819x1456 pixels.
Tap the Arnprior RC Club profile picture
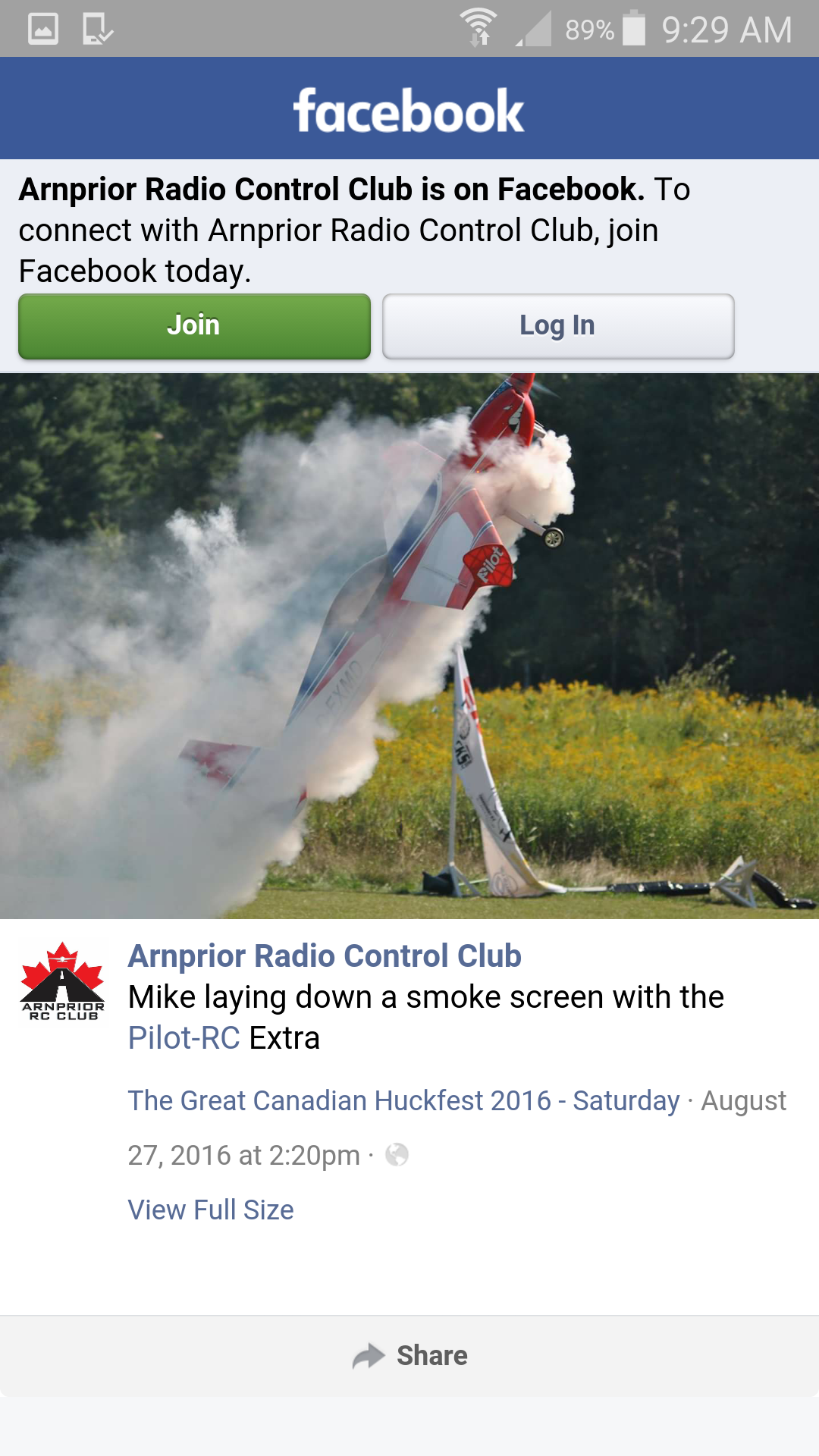tap(63, 981)
